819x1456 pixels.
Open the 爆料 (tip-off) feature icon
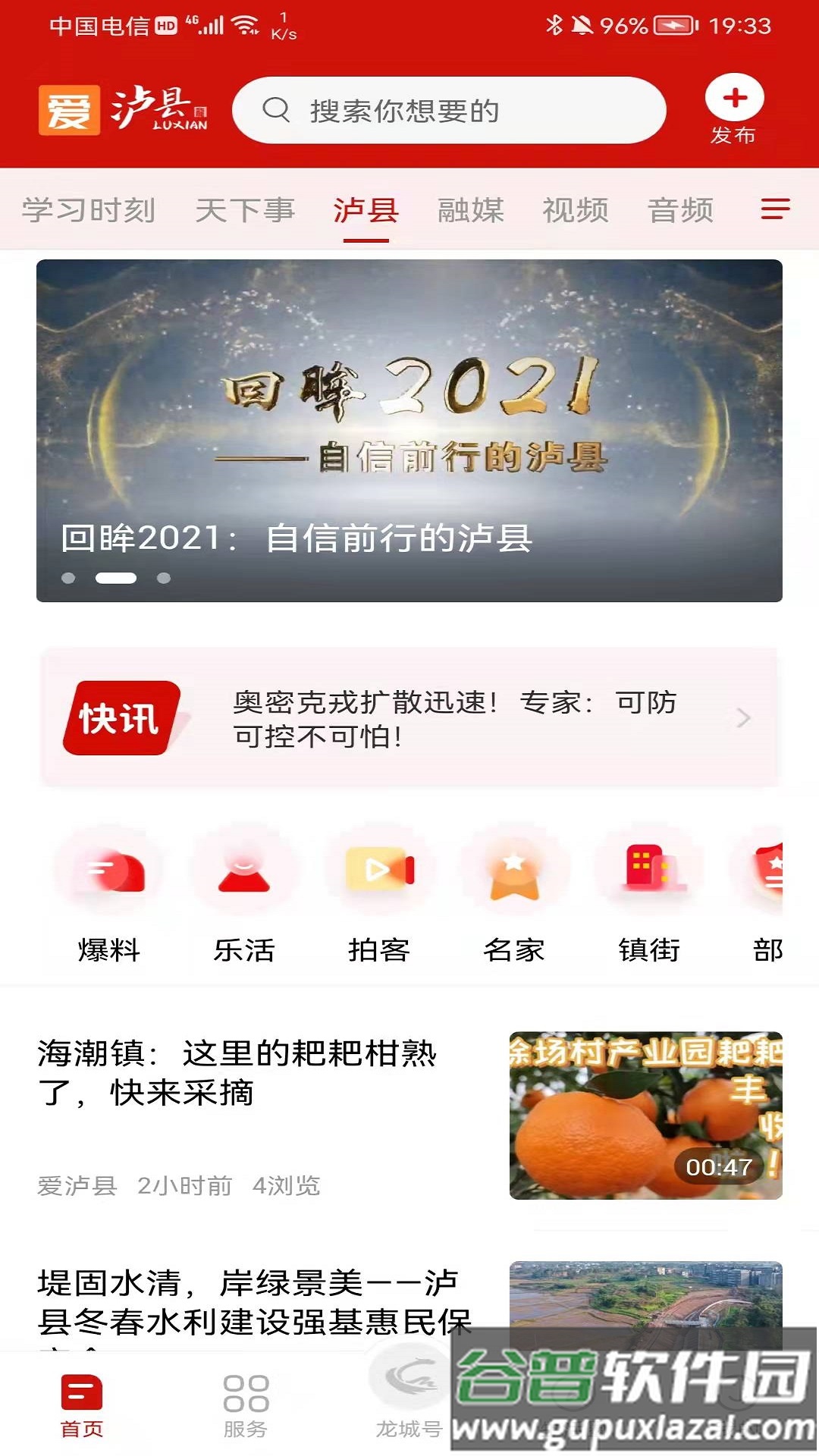coord(108,872)
